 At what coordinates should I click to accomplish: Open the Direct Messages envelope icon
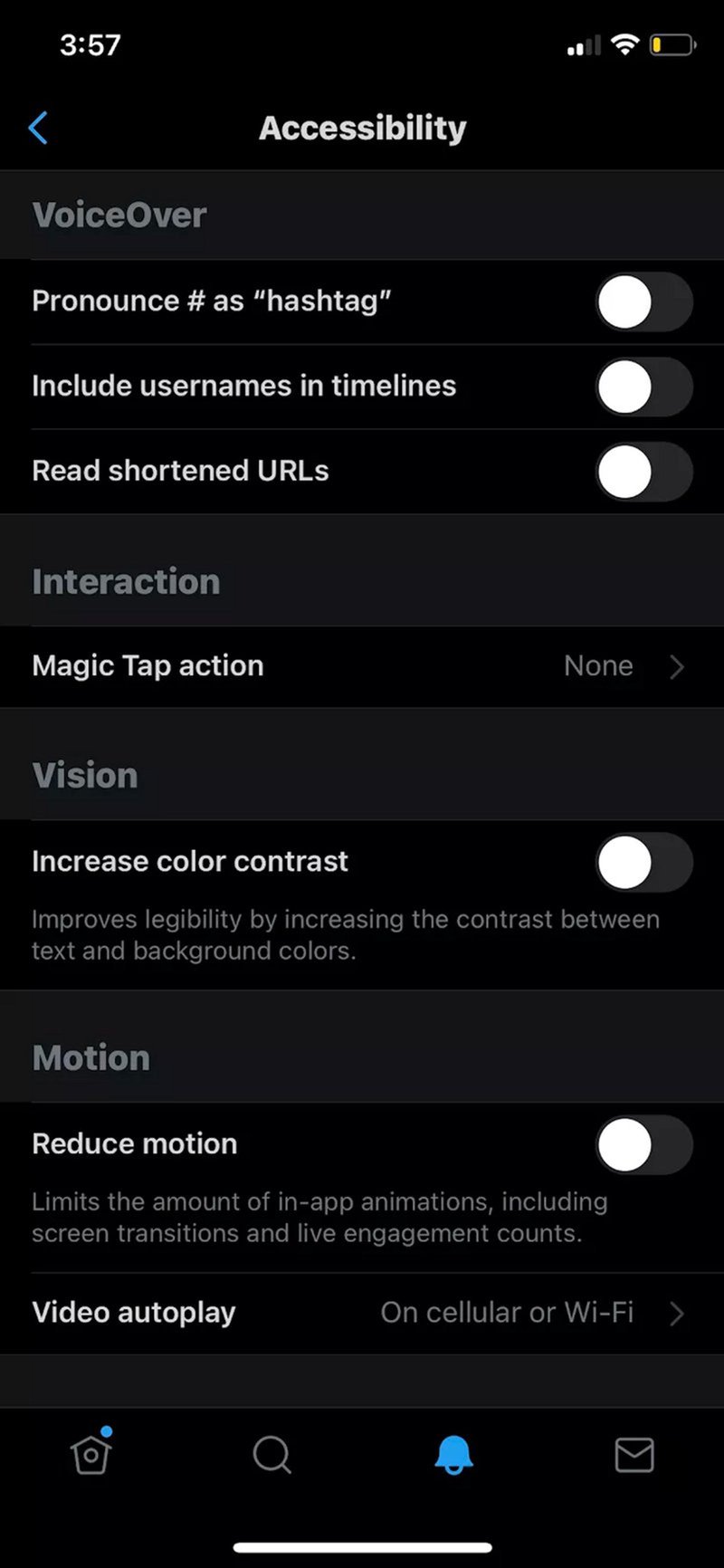633,1456
